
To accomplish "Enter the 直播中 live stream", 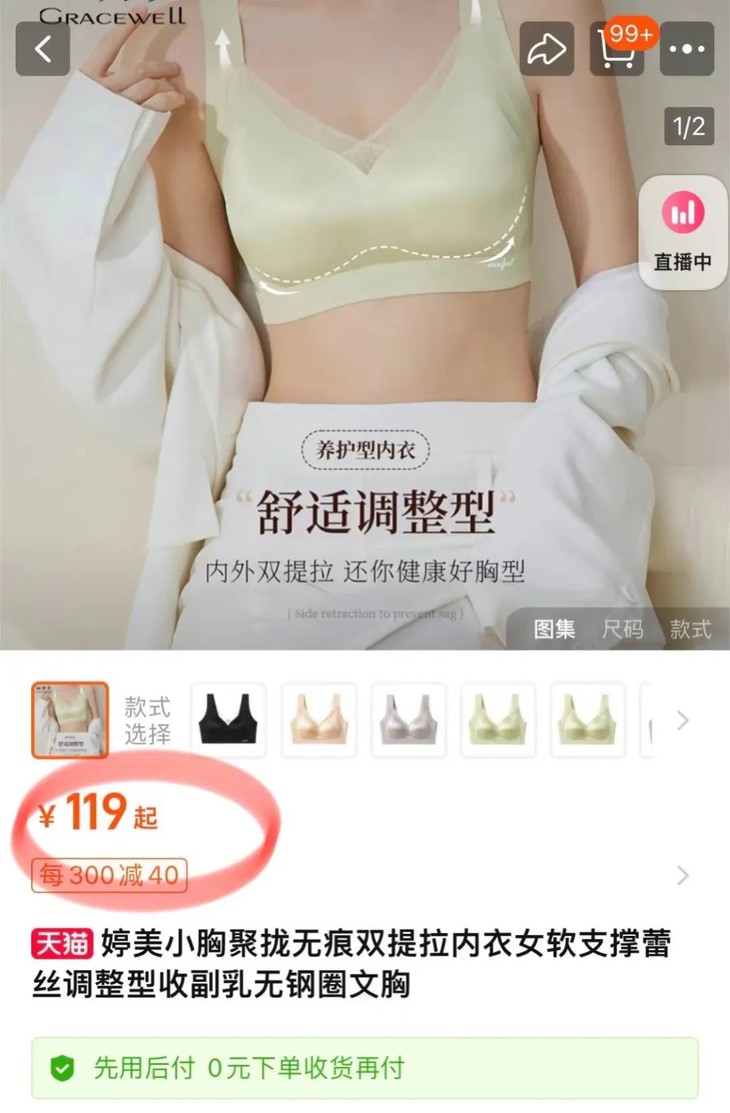I will [x=683, y=257].
